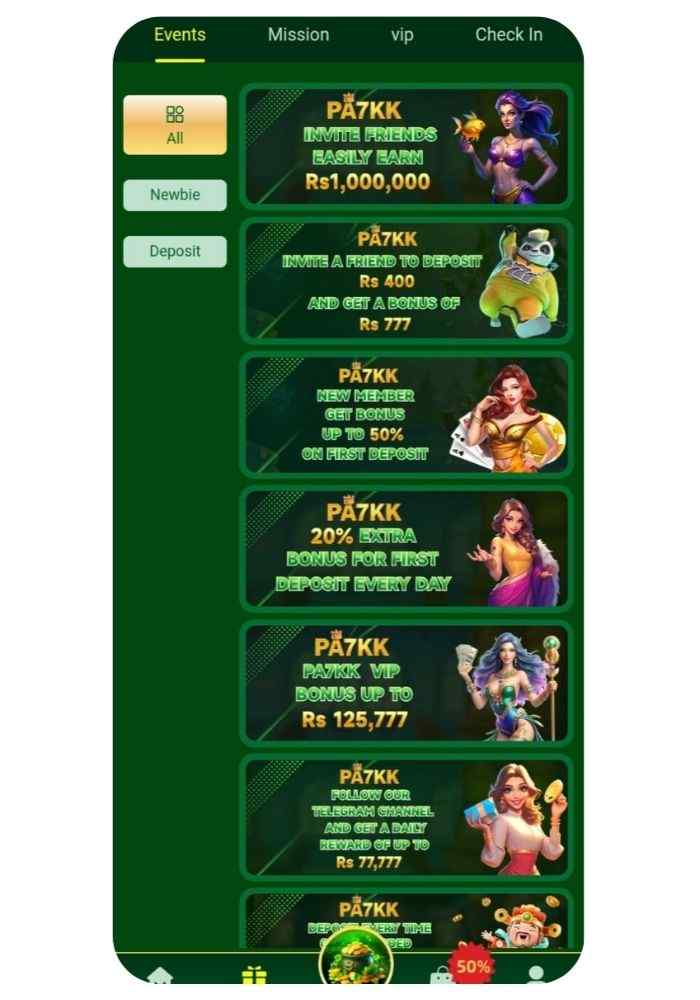This screenshot has width=700, height=1000.
Task: Open the Invite a Friend to Deposit Rs 400 banner
Action: point(406,281)
